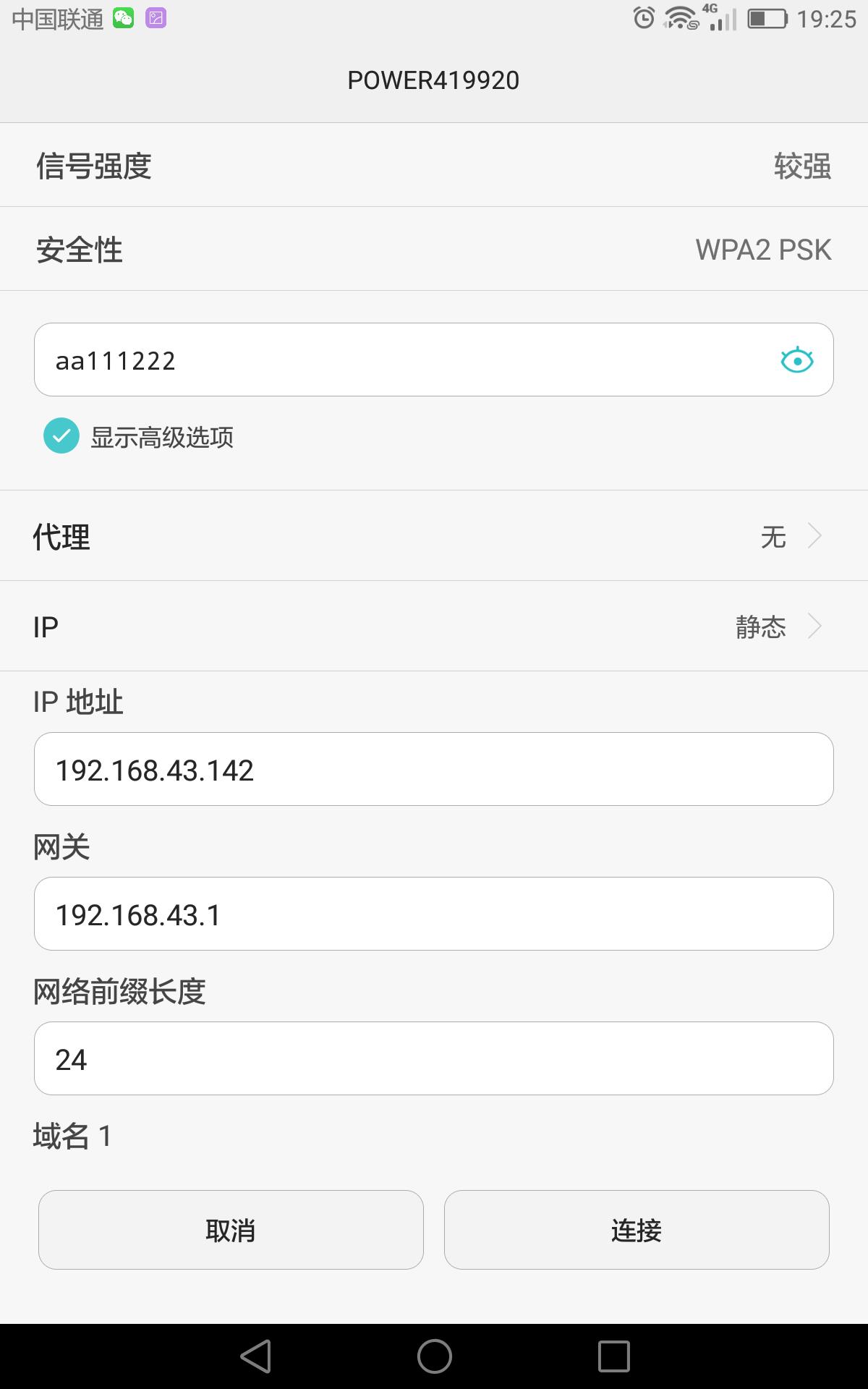Tap the Wi-Fi password field
The height and width of the screenshot is (1389, 868).
coord(434,360)
